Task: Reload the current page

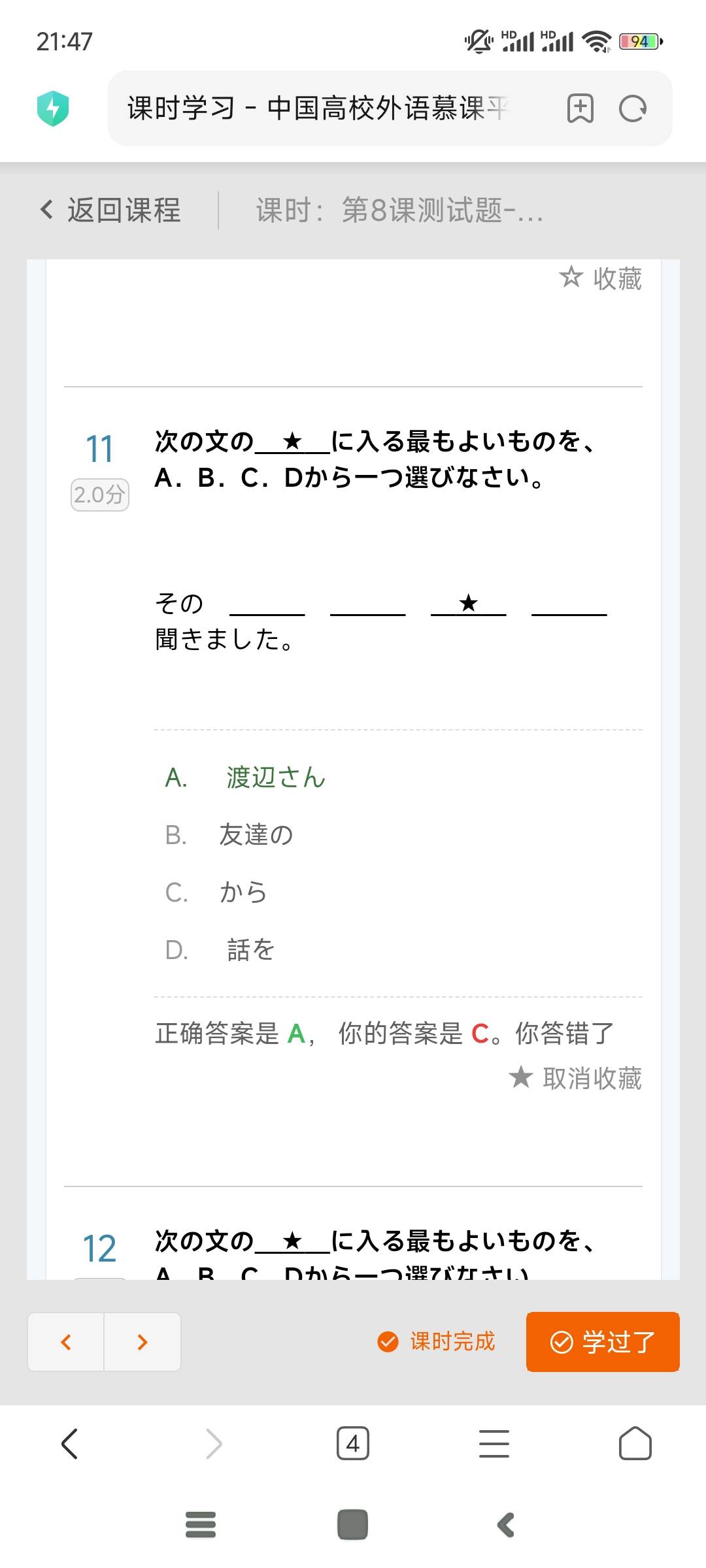Action: click(633, 108)
